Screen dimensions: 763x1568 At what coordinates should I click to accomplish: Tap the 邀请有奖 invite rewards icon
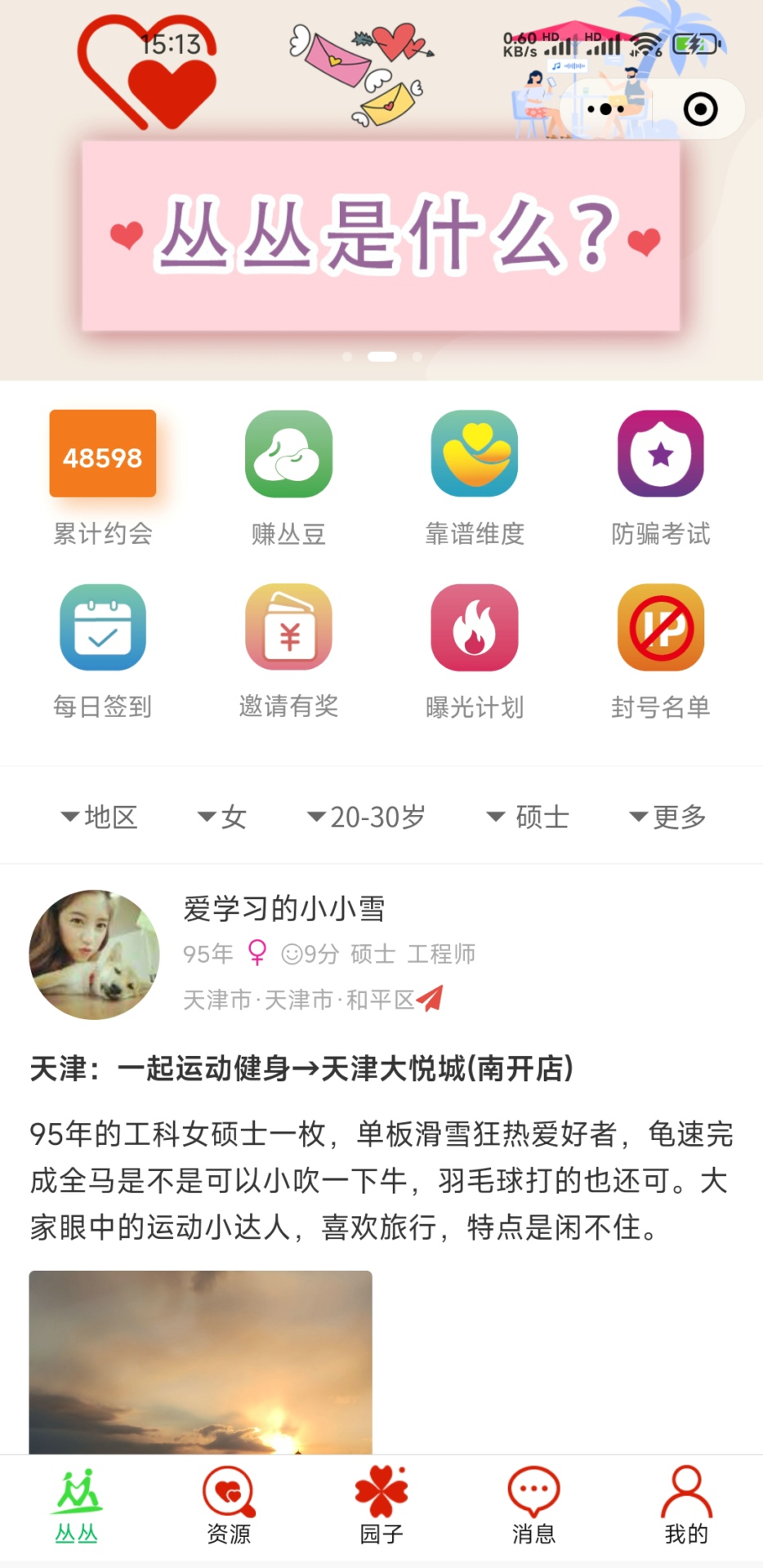click(x=288, y=627)
